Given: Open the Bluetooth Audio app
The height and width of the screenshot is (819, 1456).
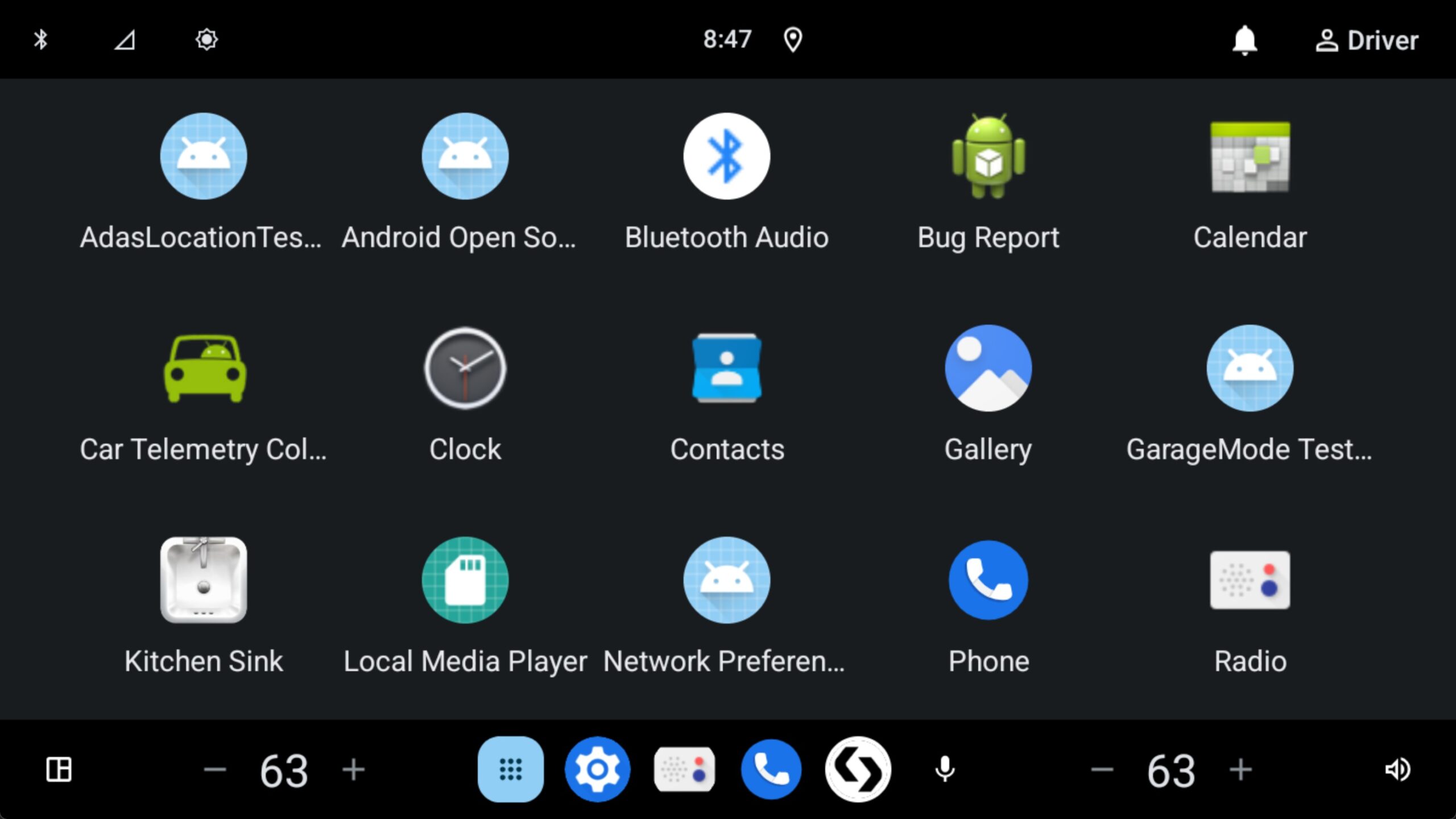Looking at the screenshot, I should coord(726,156).
